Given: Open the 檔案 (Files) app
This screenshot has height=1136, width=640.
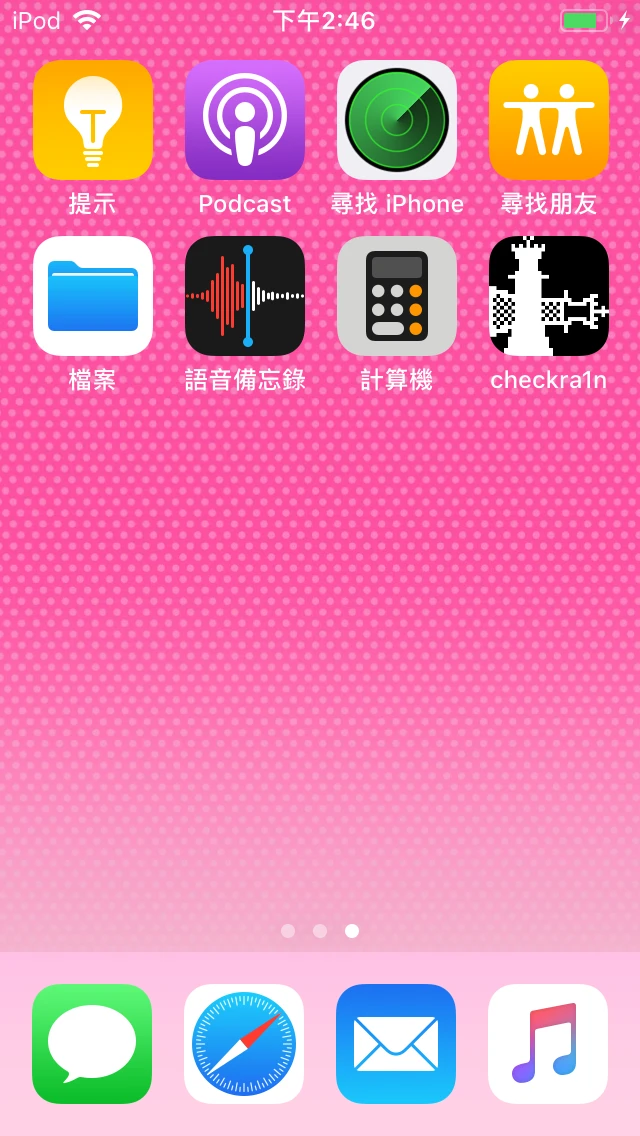Looking at the screenshot, I should tap(93, 296).
